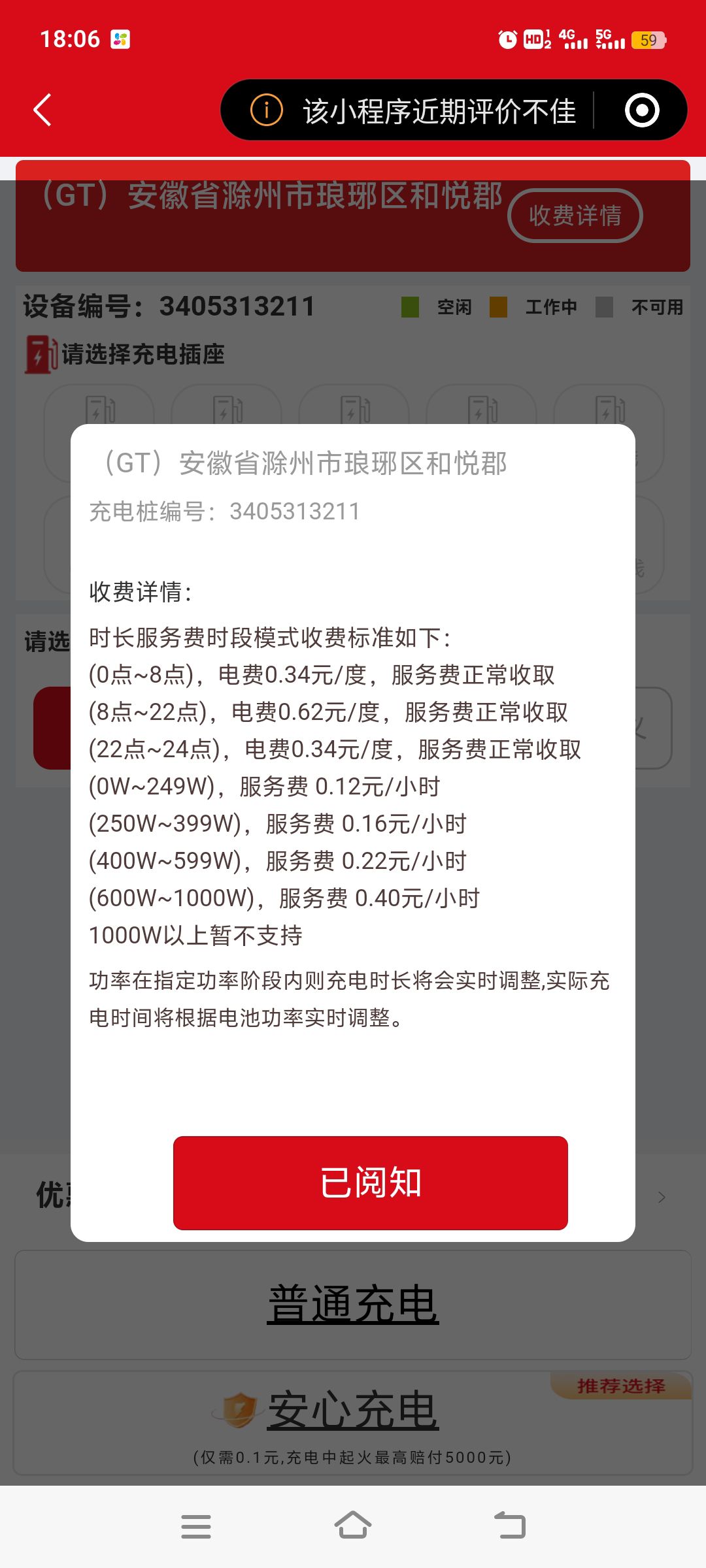Image resolution: width=706 pixels, height=1568 pixels.
Task: Open 收费详情 in the red banner
Action: (575, 216)
